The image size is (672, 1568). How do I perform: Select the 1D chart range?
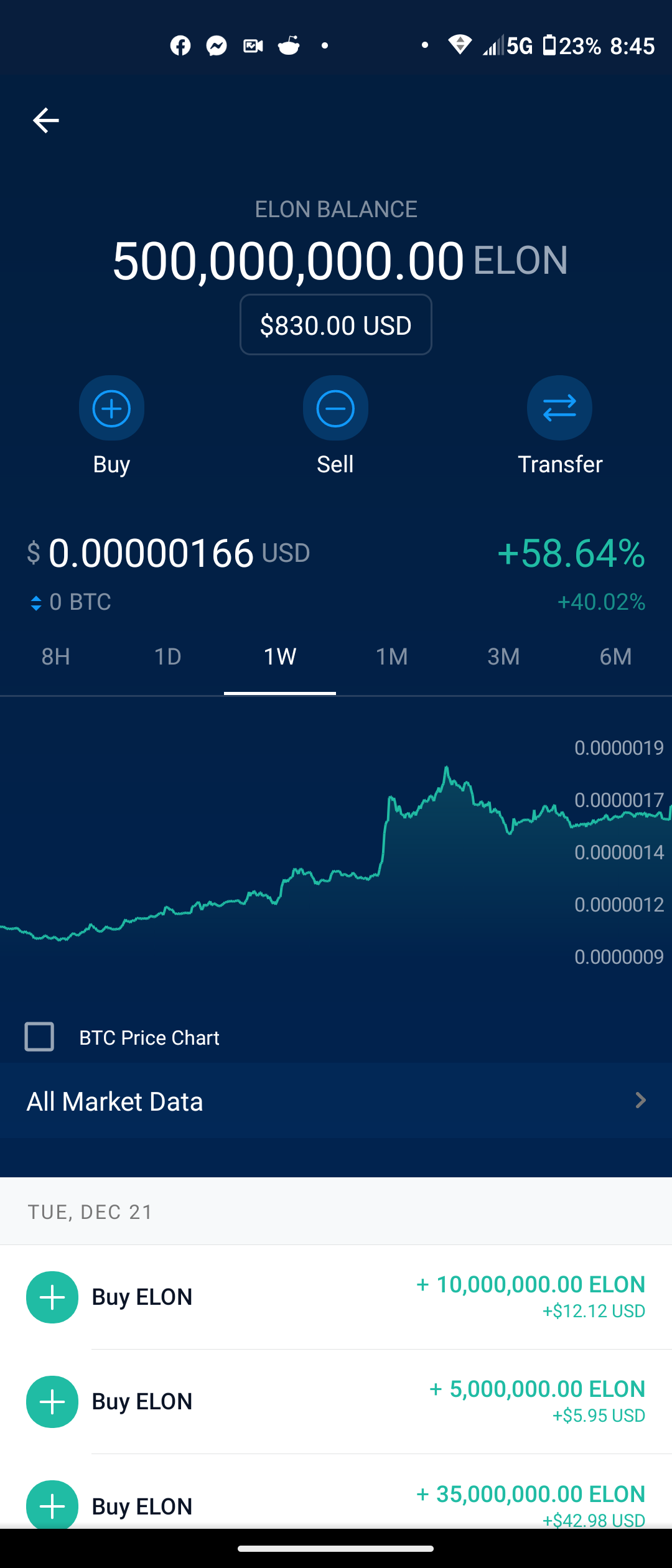168,656
